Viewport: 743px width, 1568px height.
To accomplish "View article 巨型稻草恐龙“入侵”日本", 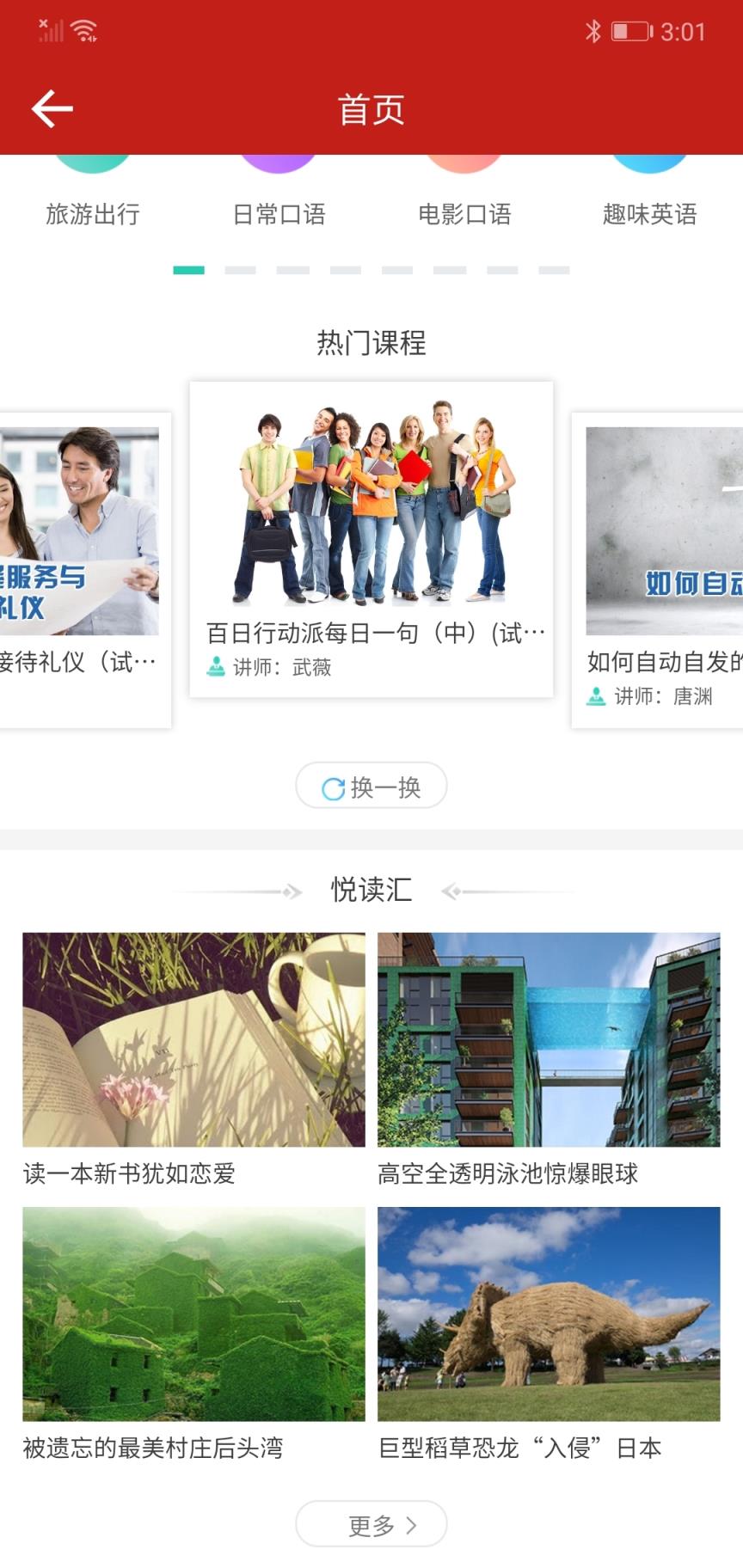I will click(549, 1331).
